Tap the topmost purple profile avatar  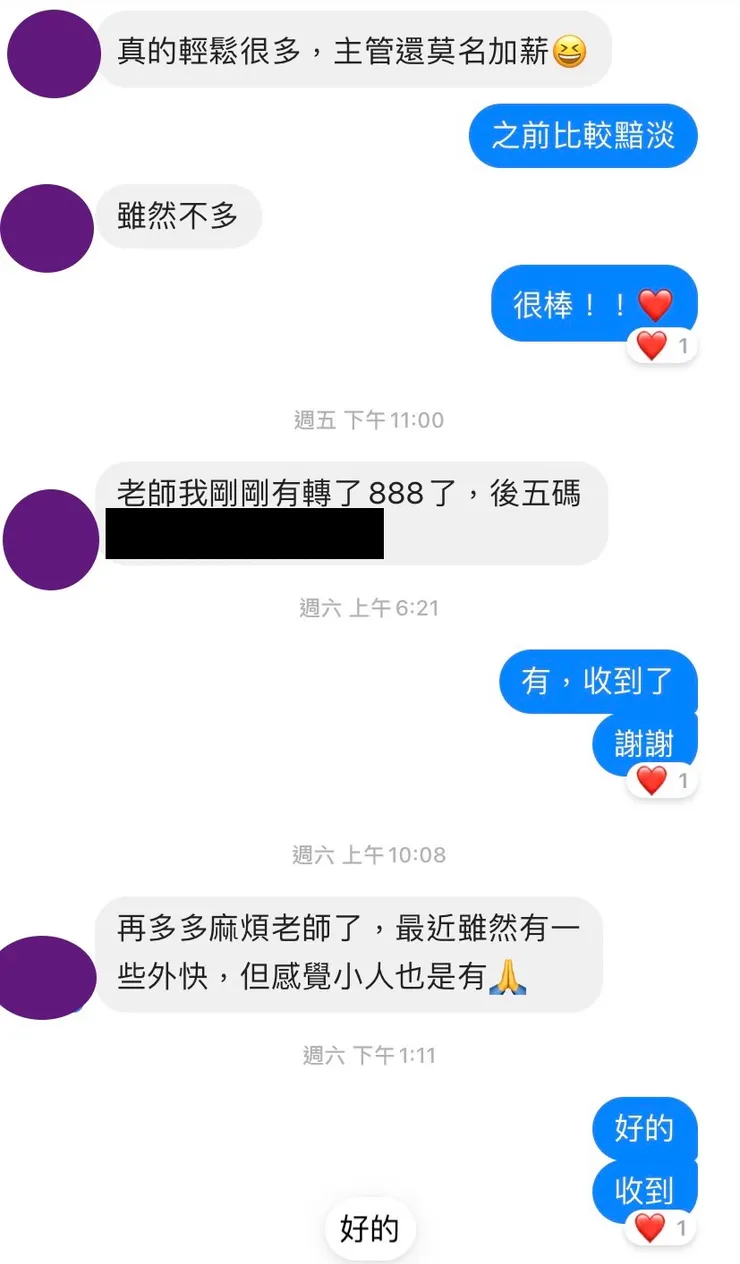(53, 53)
